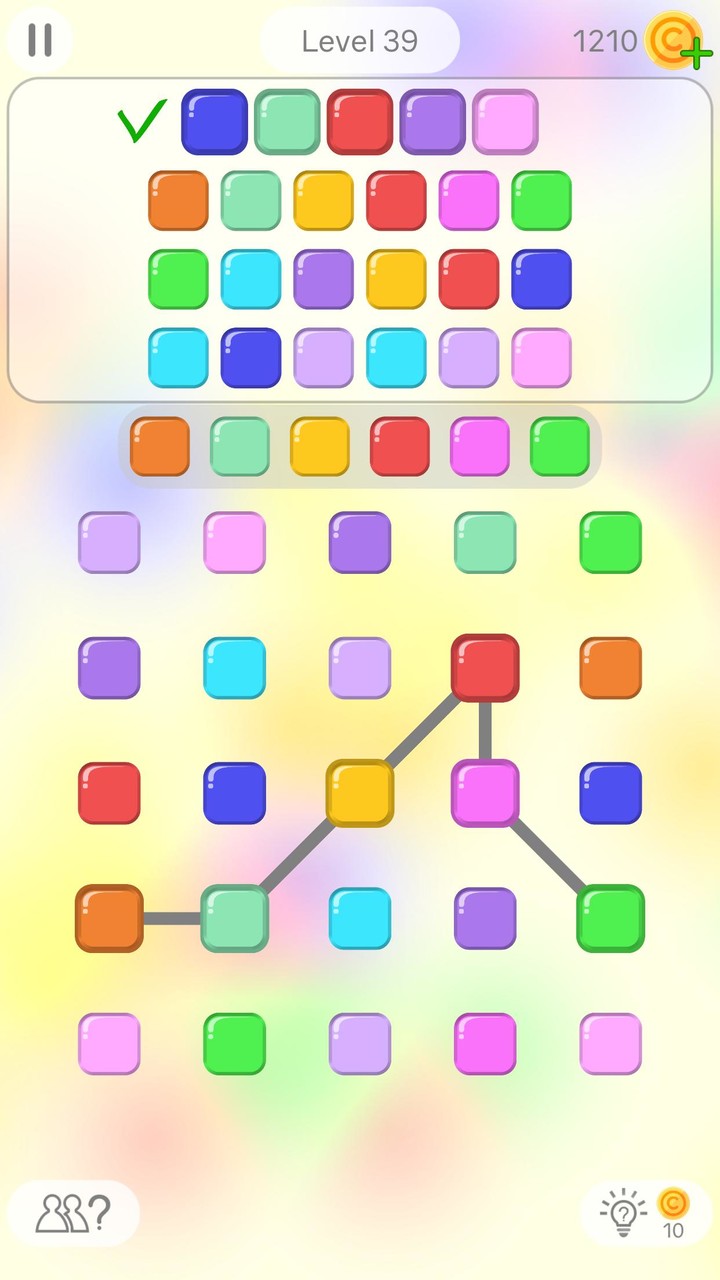Tap the coin currency icon next to 1210
The height and width of the screenshot is (1280, 720).
pyautogui.click(x=672, y=41)
